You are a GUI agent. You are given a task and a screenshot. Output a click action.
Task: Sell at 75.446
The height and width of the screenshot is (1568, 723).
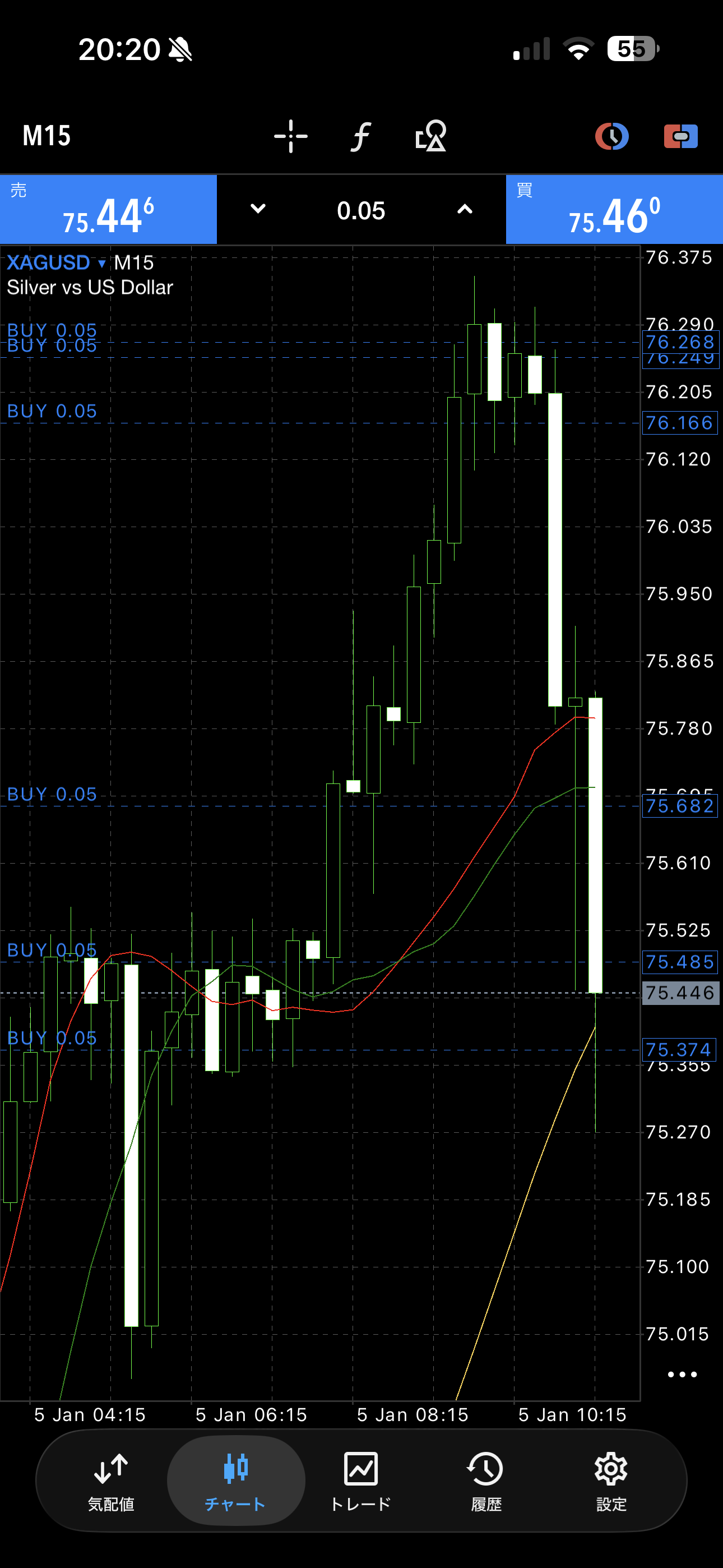108,210
